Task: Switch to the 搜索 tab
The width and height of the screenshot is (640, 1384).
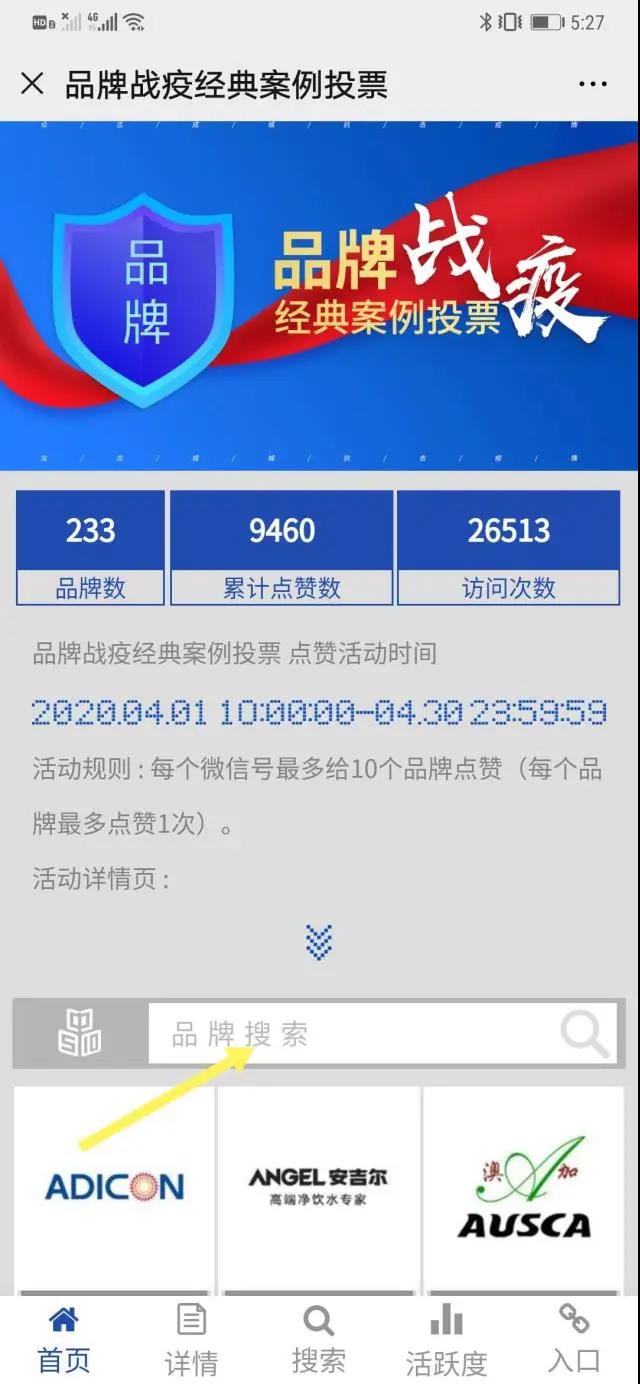Action: pyautogui.click(x=318, y=1339)
